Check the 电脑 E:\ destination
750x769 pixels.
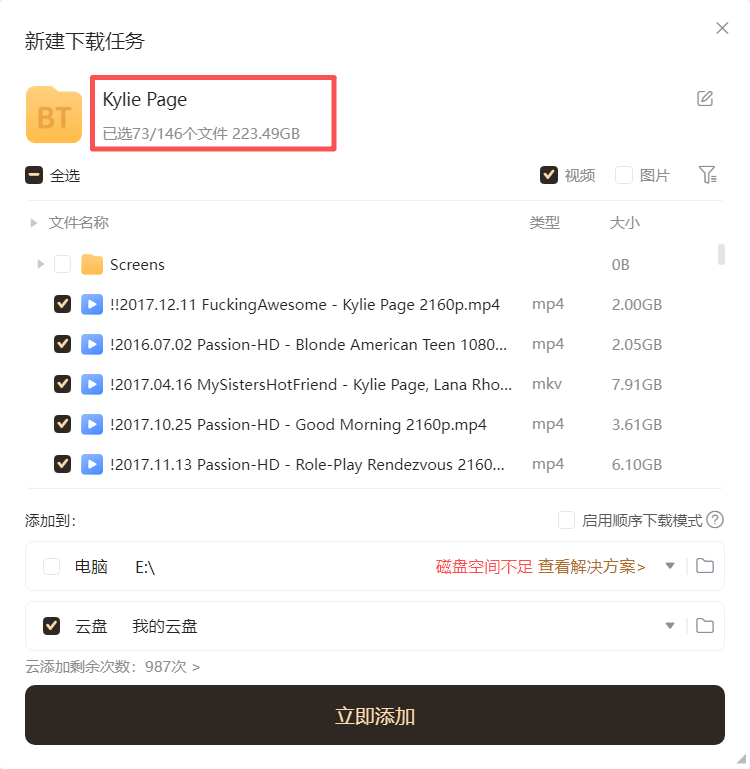52,567
